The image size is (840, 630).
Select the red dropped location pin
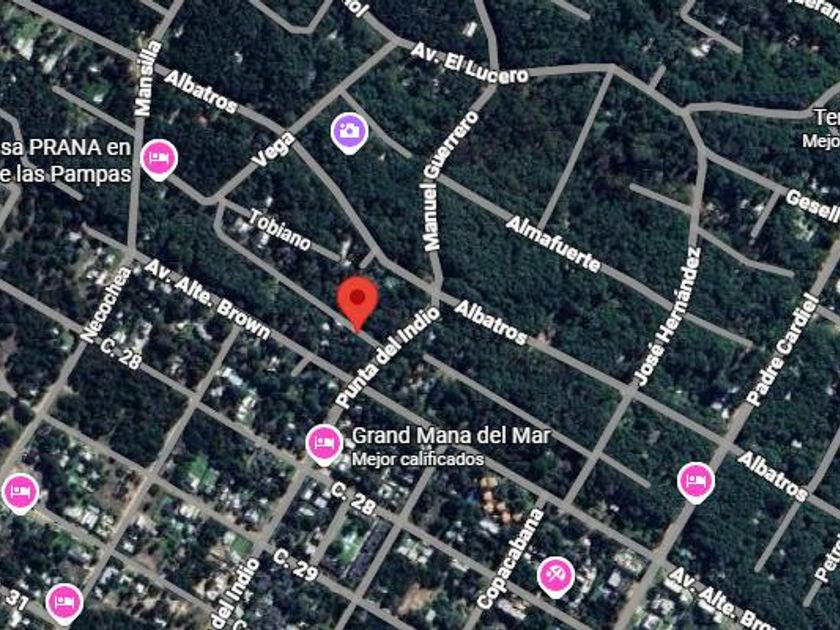[x=358, y=303]
